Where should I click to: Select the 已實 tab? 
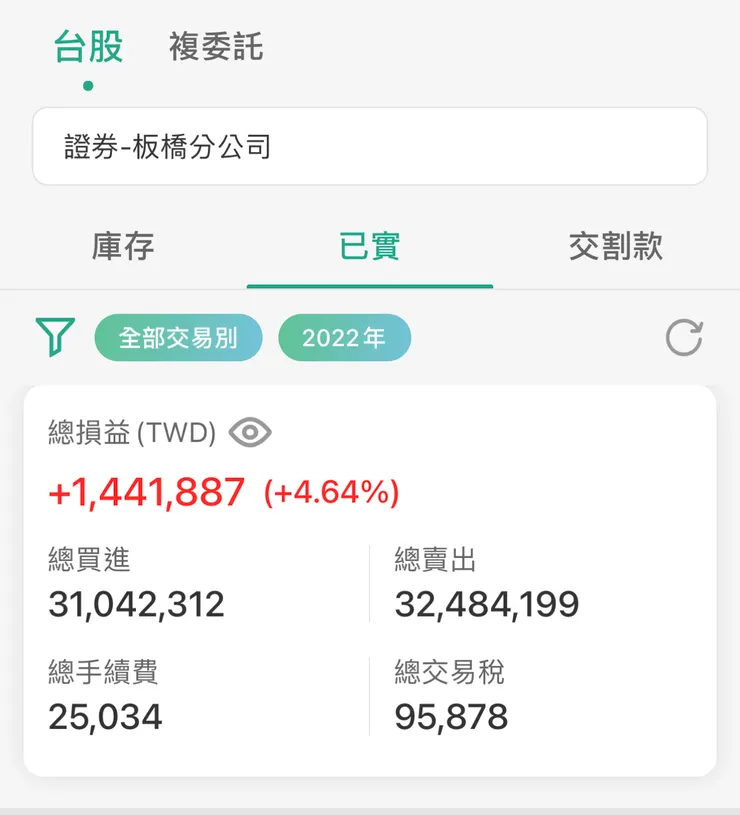pyautogui.click(x=369, y=246)
